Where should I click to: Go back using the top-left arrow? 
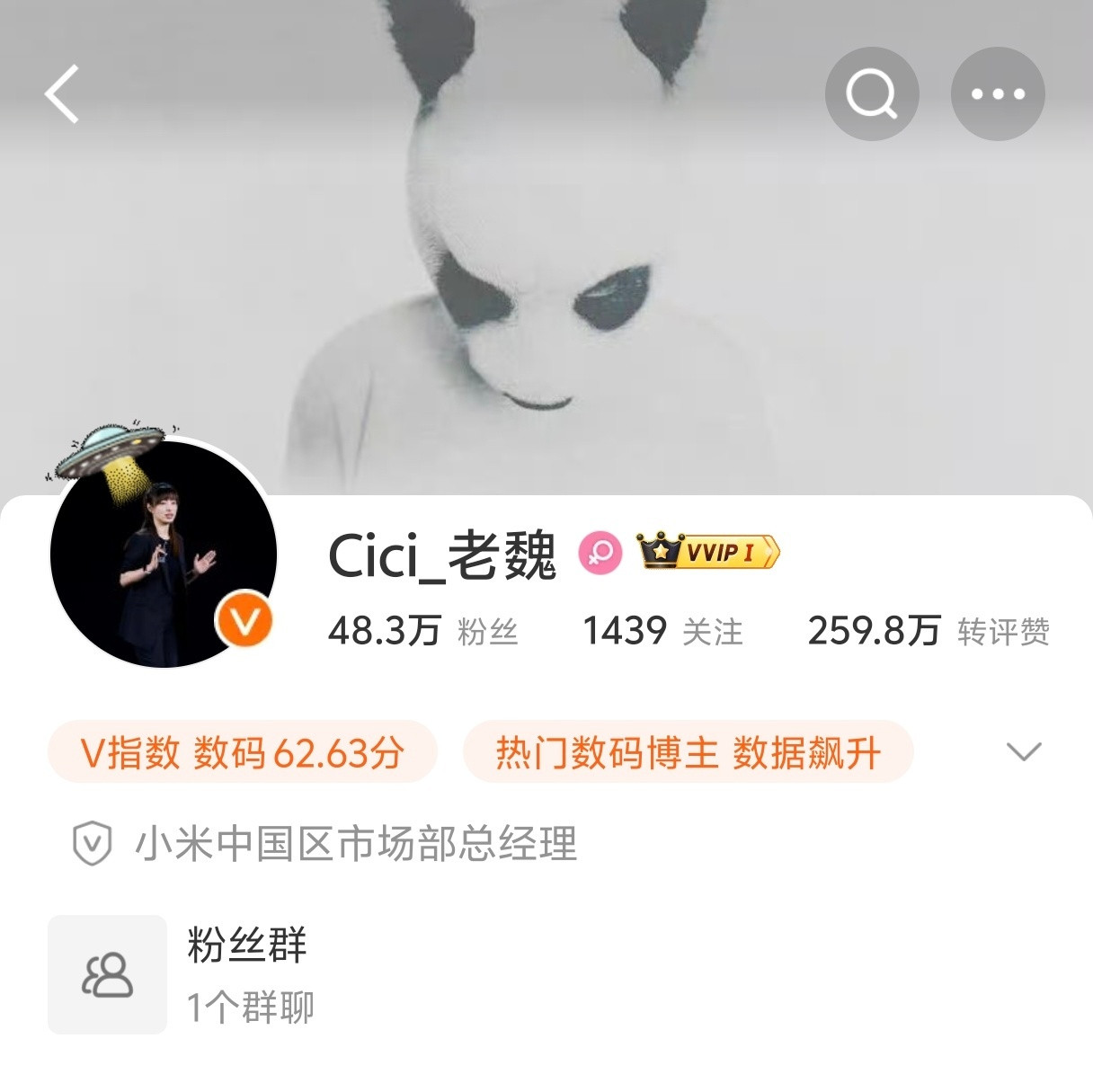click(63, 93)
